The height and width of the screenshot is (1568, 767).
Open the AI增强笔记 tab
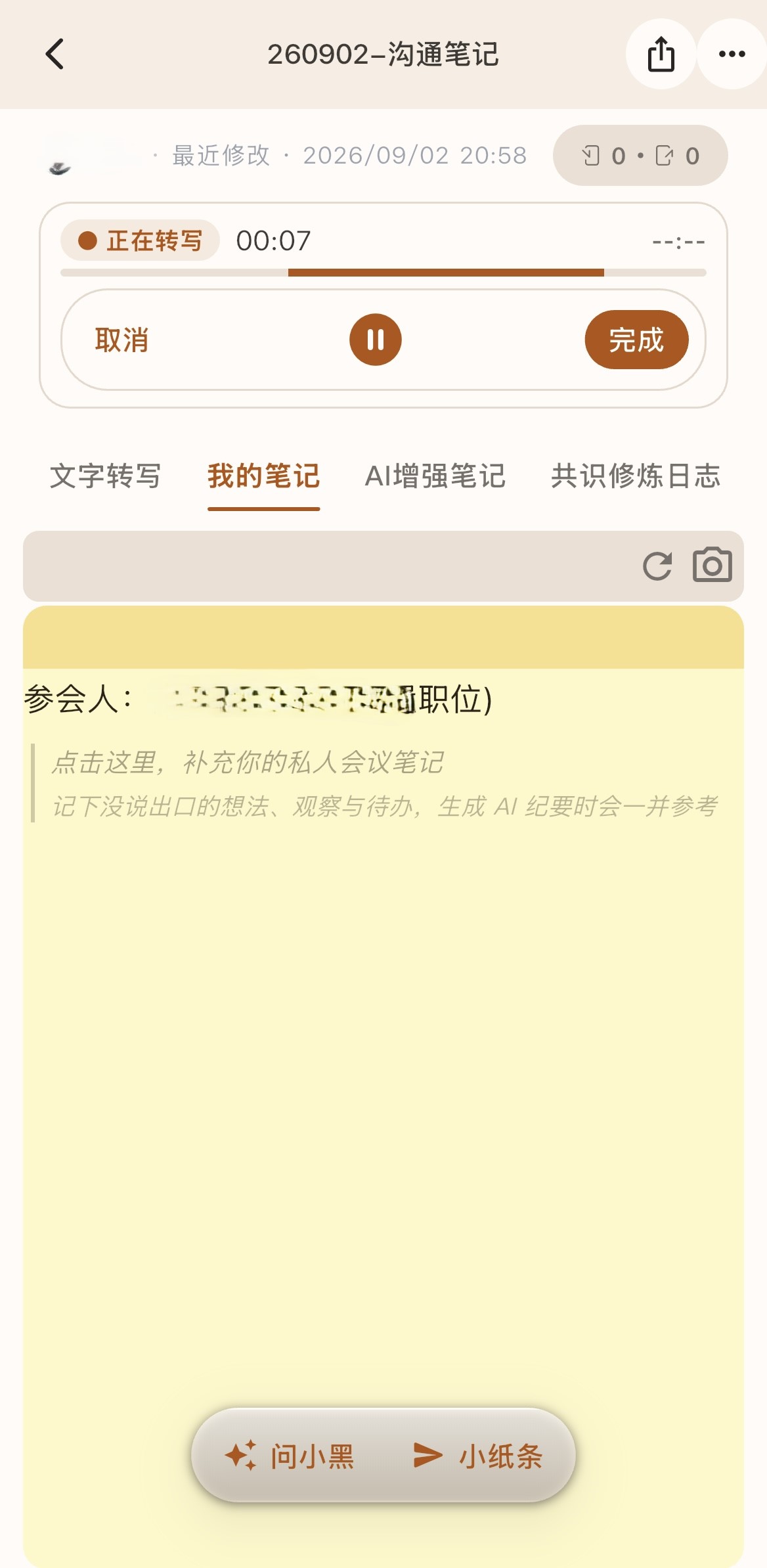click(435, 476)
